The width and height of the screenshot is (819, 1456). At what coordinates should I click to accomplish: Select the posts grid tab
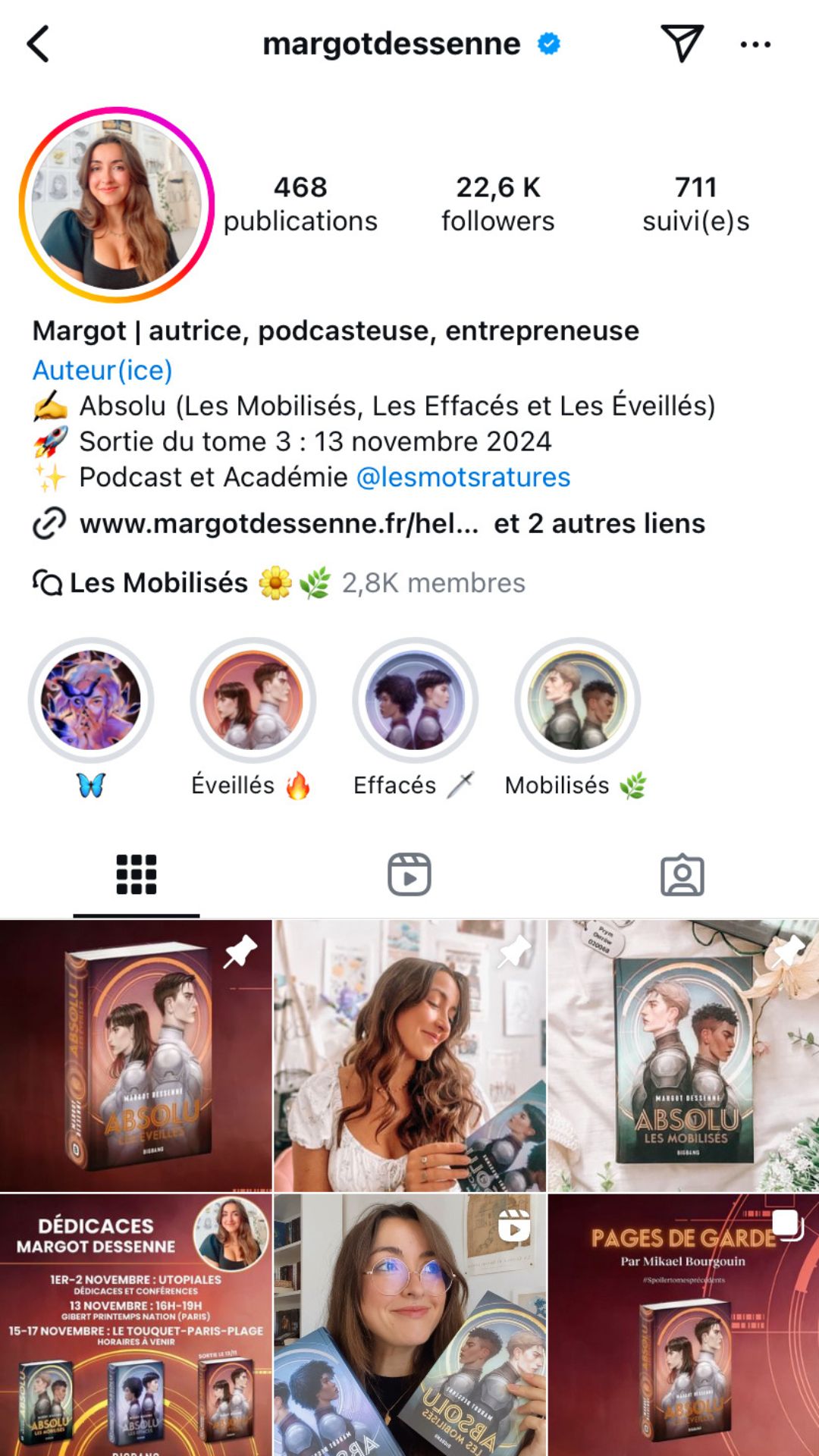(x=136, y=875)
